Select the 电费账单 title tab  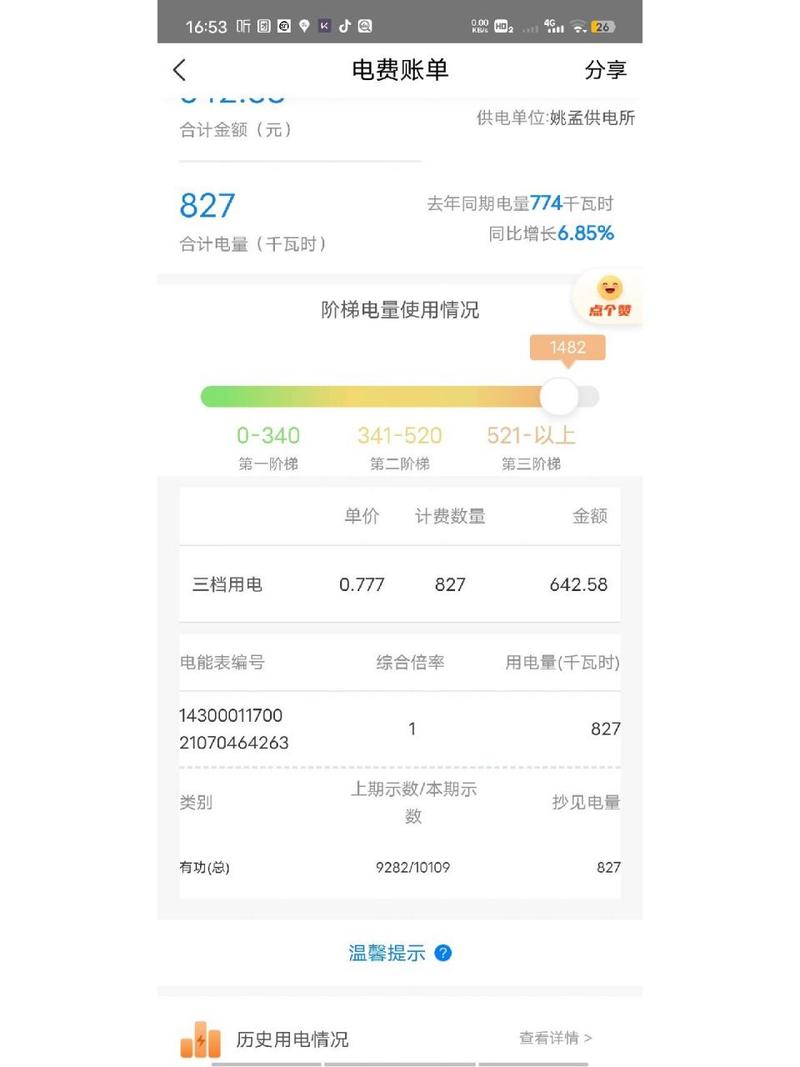click(399, 70)
